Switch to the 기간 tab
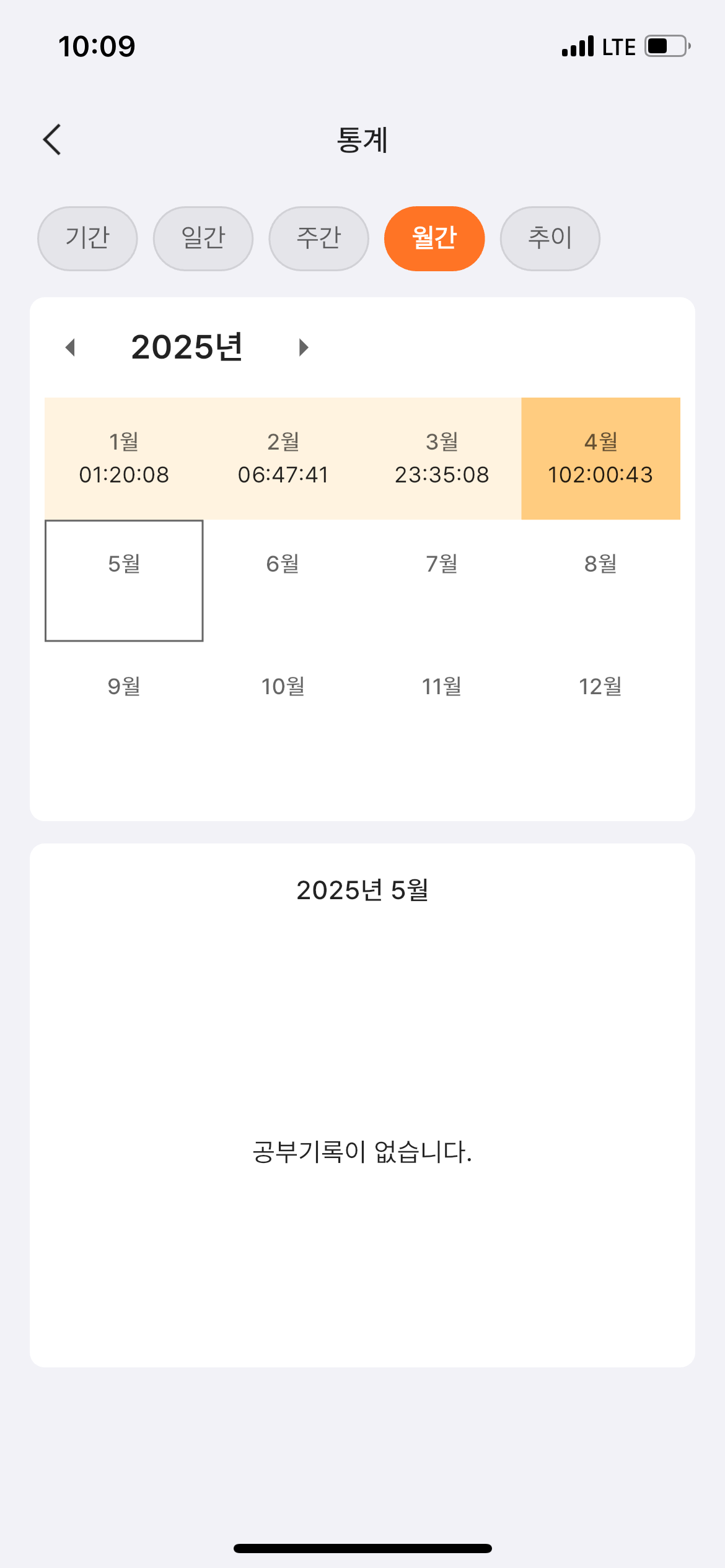The image size is (725, 1568). tap(87, 238)
